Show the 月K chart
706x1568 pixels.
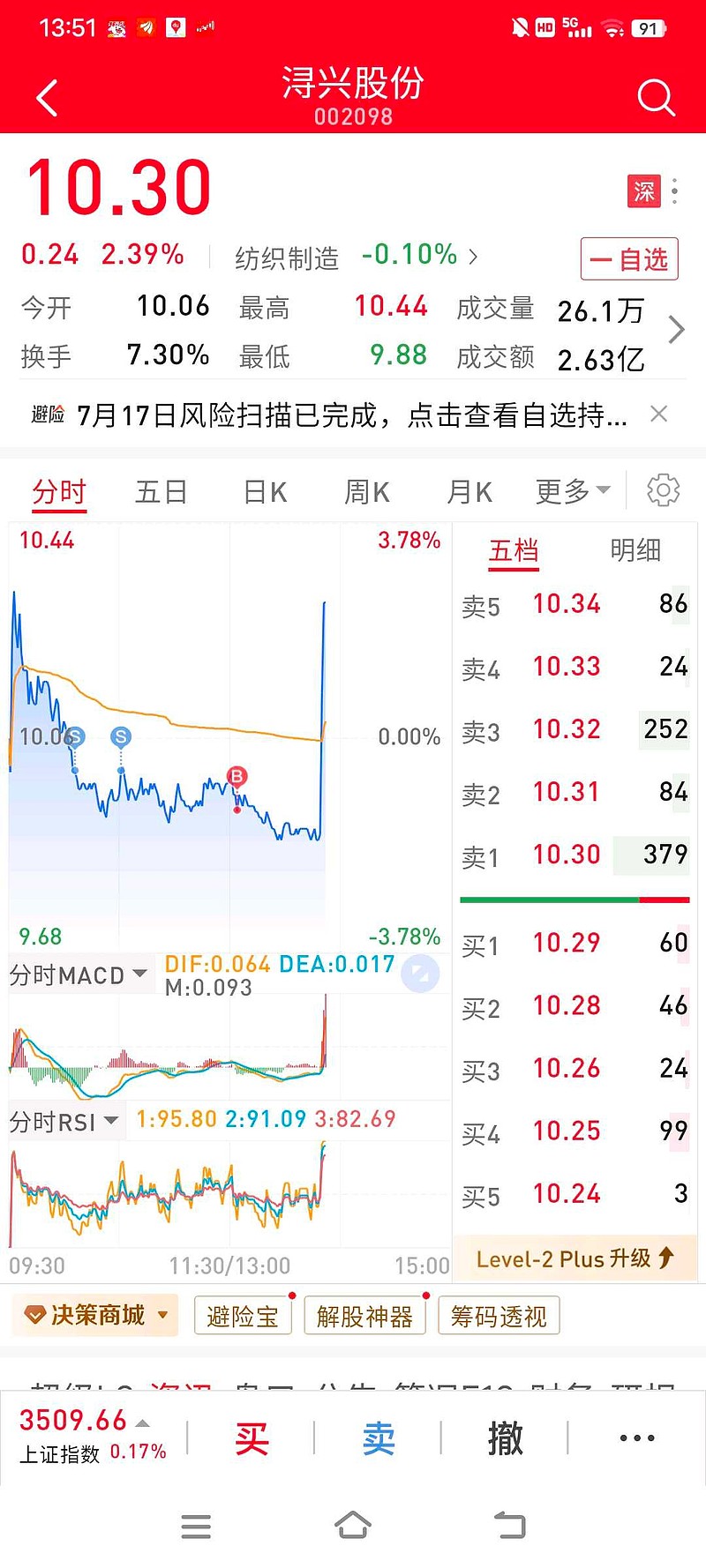(x=469, y=491)
